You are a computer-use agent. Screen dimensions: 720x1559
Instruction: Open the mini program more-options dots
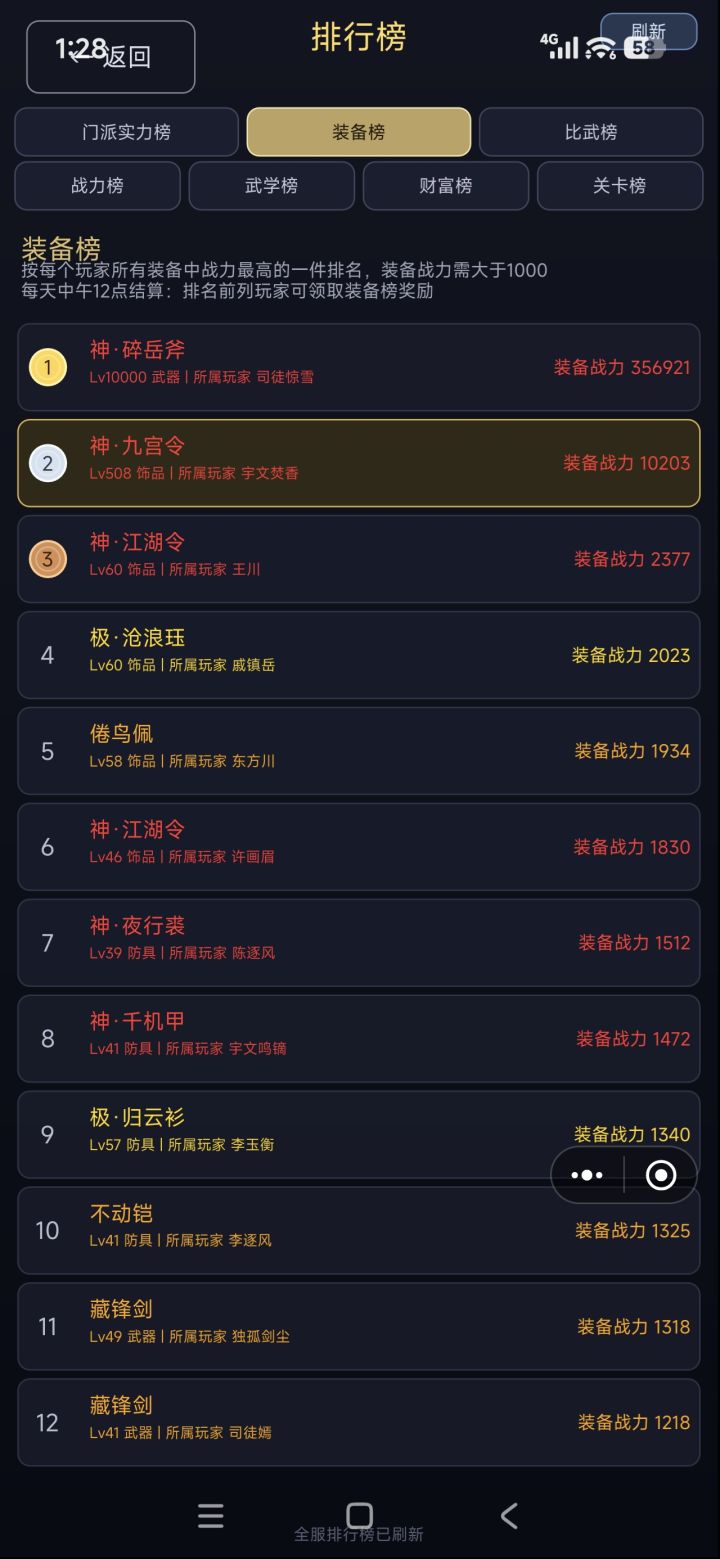point(587,1175)
